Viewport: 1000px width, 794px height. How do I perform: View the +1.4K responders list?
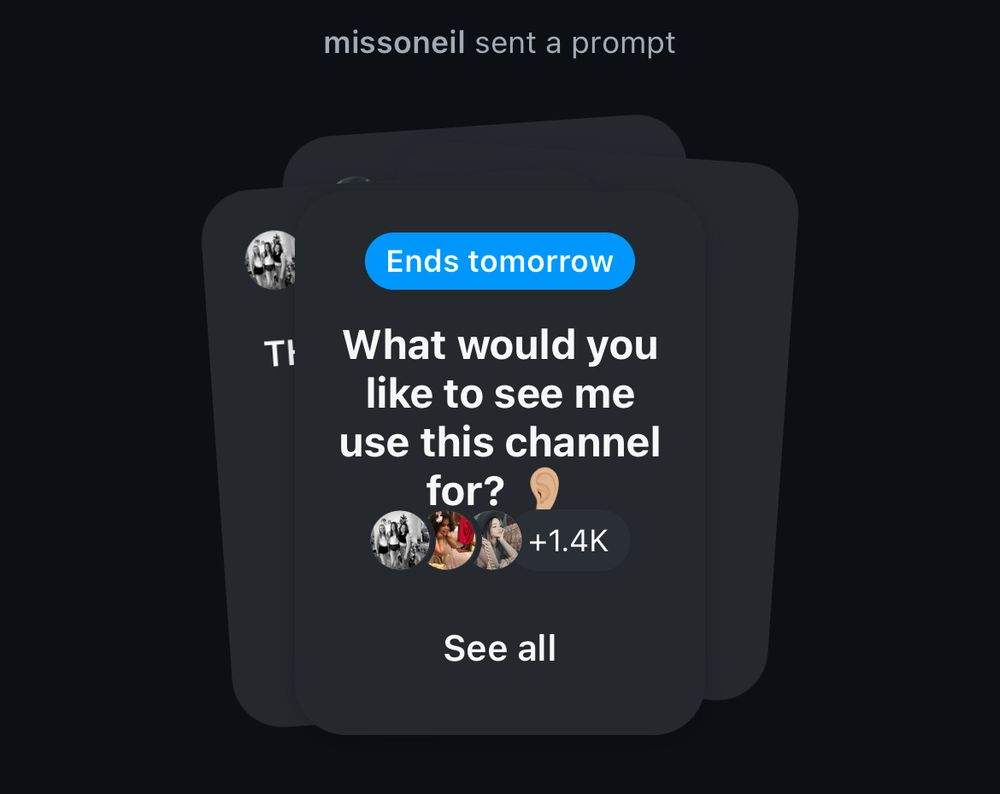568,541
